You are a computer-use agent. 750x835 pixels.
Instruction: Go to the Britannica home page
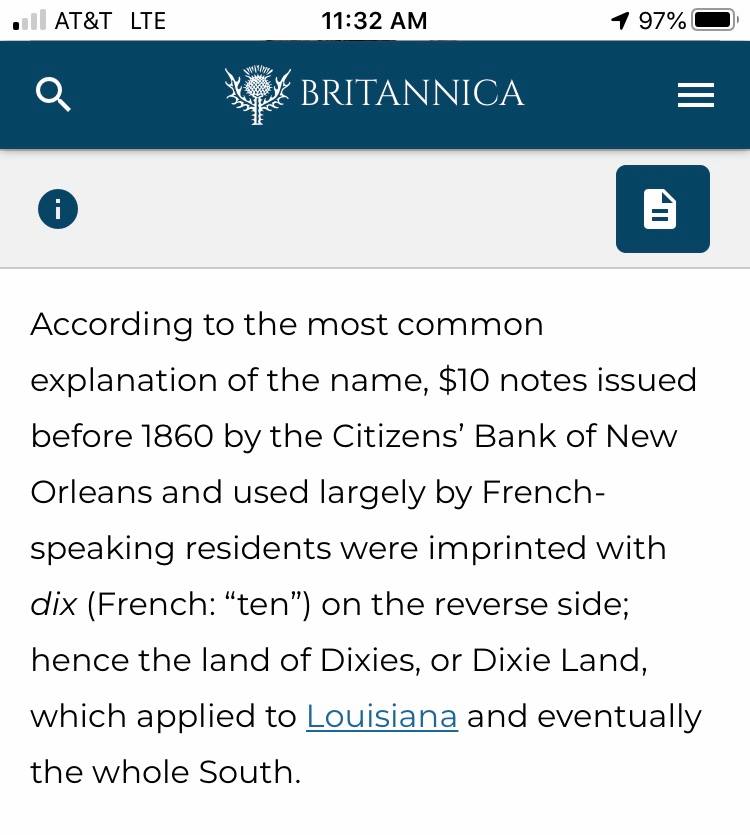[x=375, y=94]
